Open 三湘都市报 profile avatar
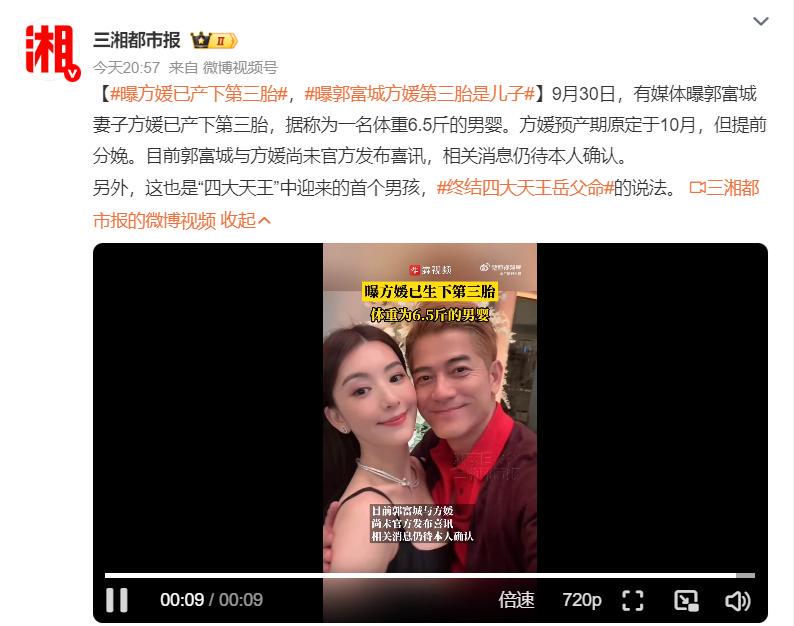The width and height of the screenshot is (794, 626). (50, 51)
